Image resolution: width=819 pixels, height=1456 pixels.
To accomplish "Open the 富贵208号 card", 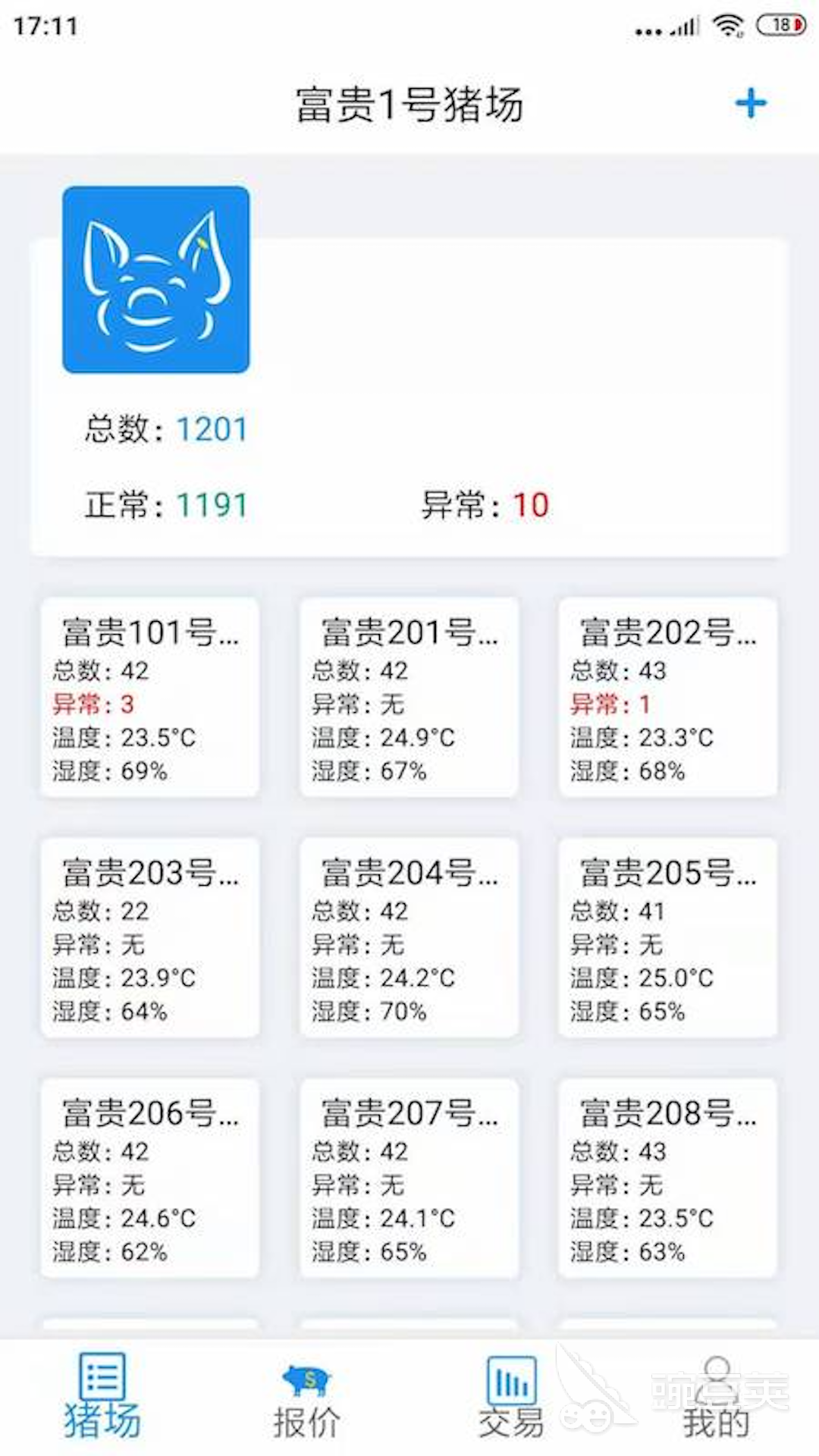I will [668, 1178].
